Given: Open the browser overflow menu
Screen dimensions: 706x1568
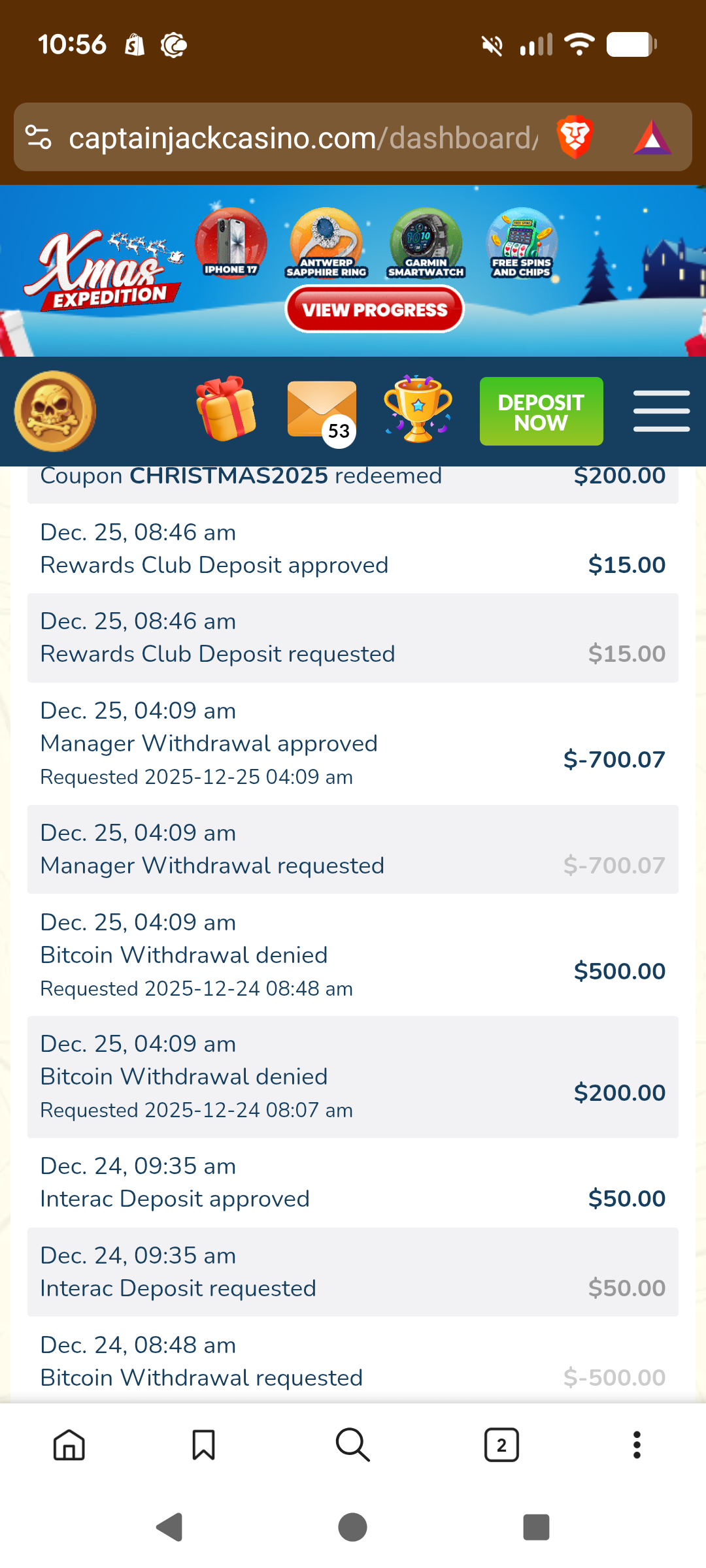Looking at the screenshot, I should click(637, 1445).
